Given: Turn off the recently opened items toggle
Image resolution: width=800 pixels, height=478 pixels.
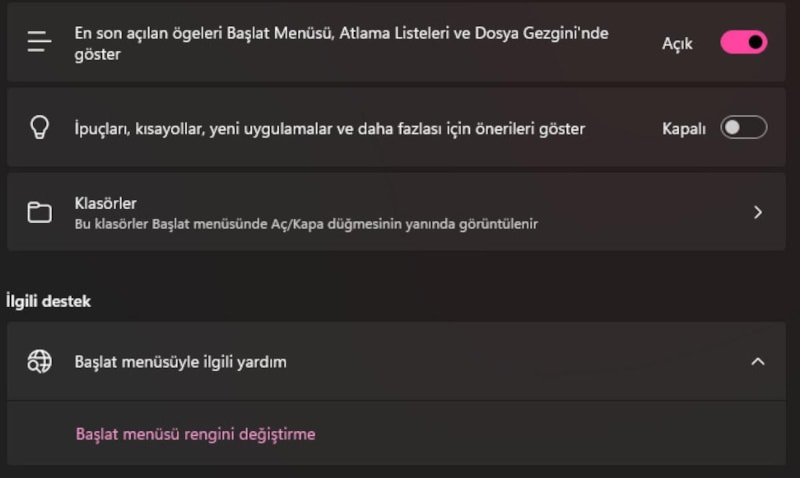Looking at the screenshot, I should tap(743, 43).
